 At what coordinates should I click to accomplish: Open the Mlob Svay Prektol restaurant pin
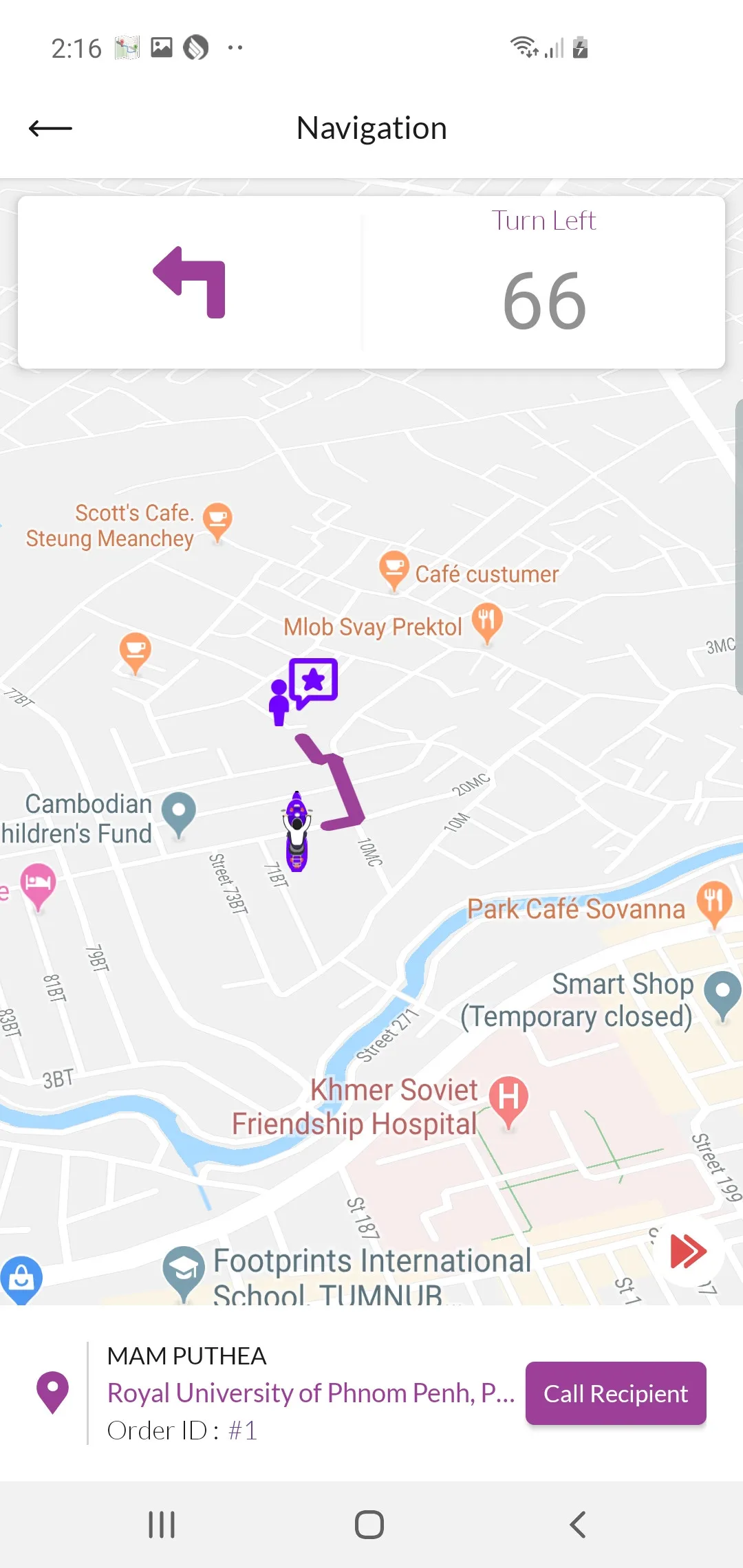(x=487, y=620)
